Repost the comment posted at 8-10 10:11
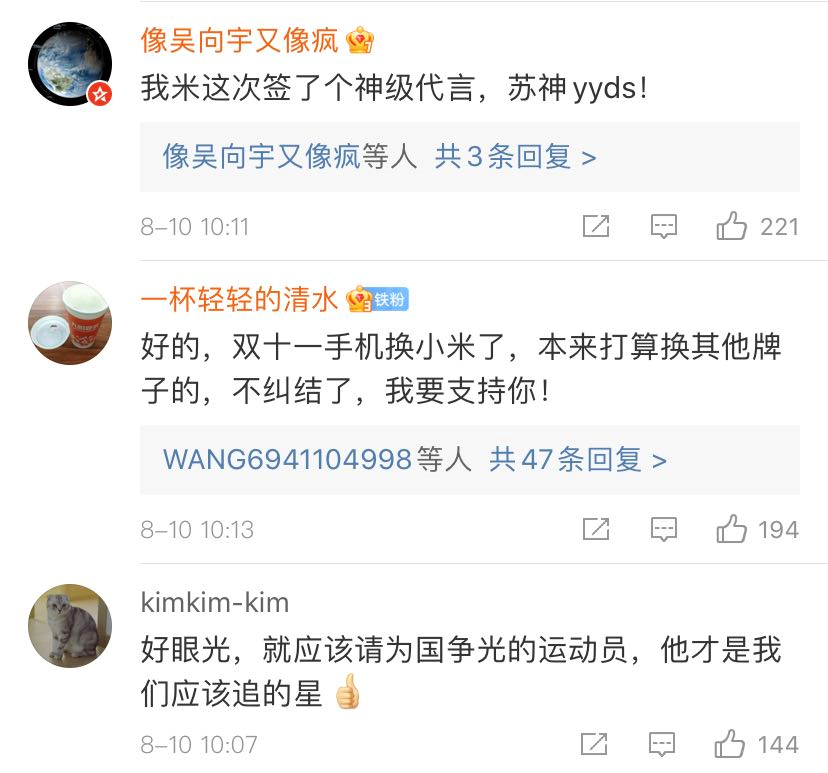The image size is (828, 773). (596, 227)
